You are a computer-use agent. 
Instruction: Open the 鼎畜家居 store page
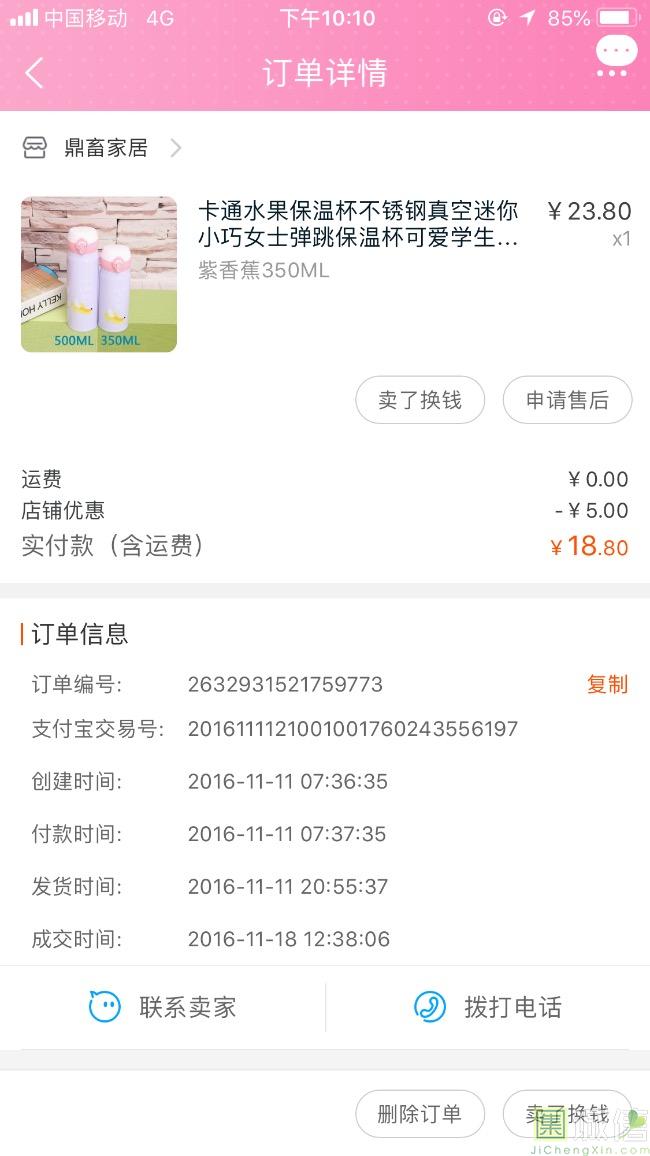[x=105, y=148]
